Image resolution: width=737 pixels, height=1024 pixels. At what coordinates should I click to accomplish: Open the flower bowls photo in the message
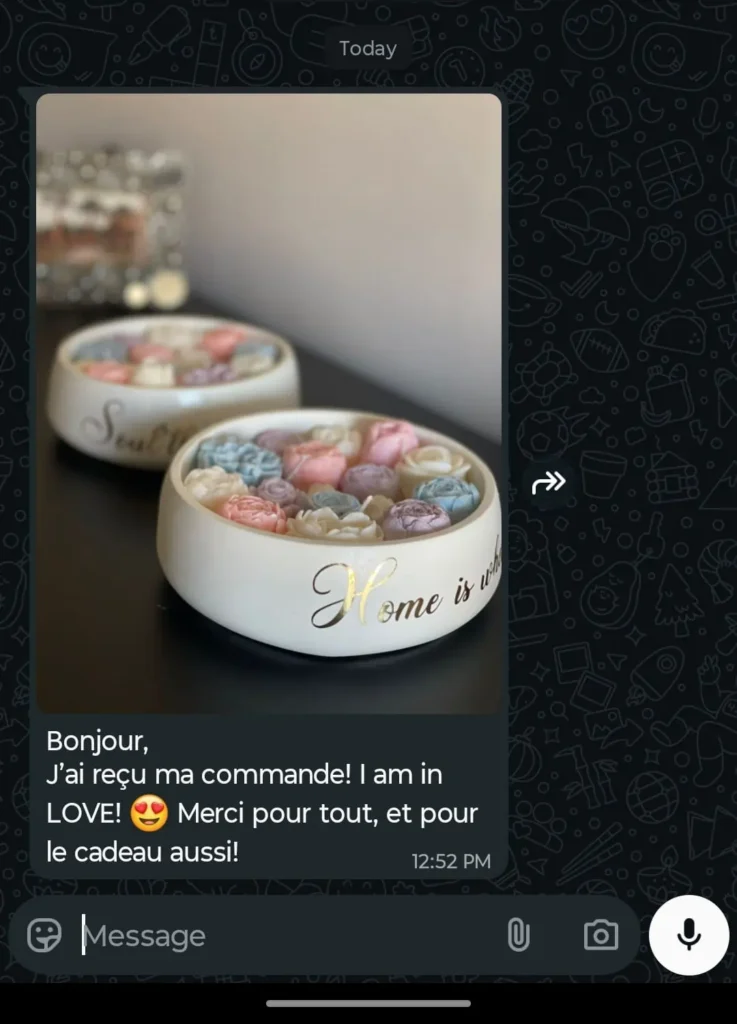pos(268,402)
